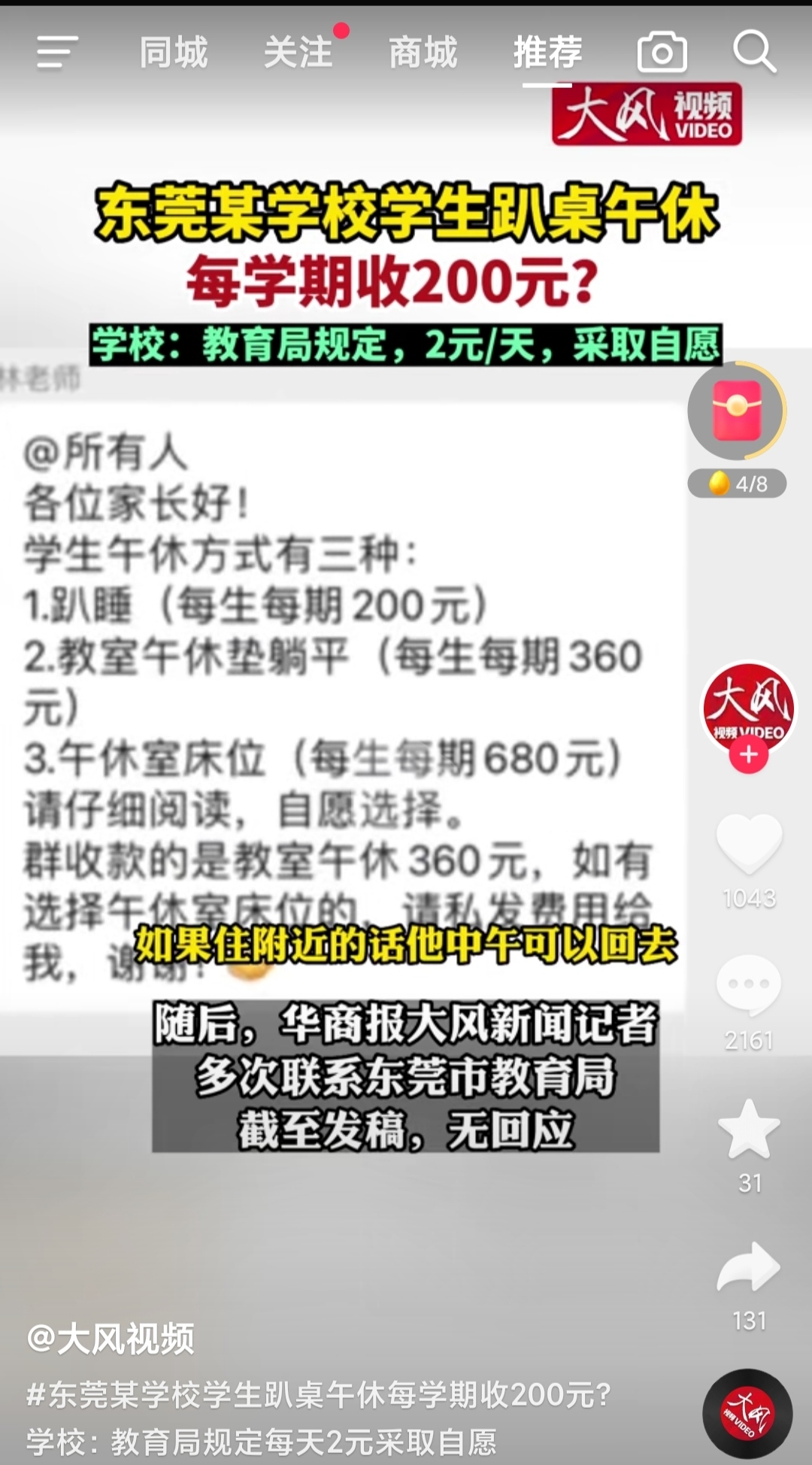Switch to the 关注 tab
This screenshot has height=1465, width=812.
[x=298, y=53]
